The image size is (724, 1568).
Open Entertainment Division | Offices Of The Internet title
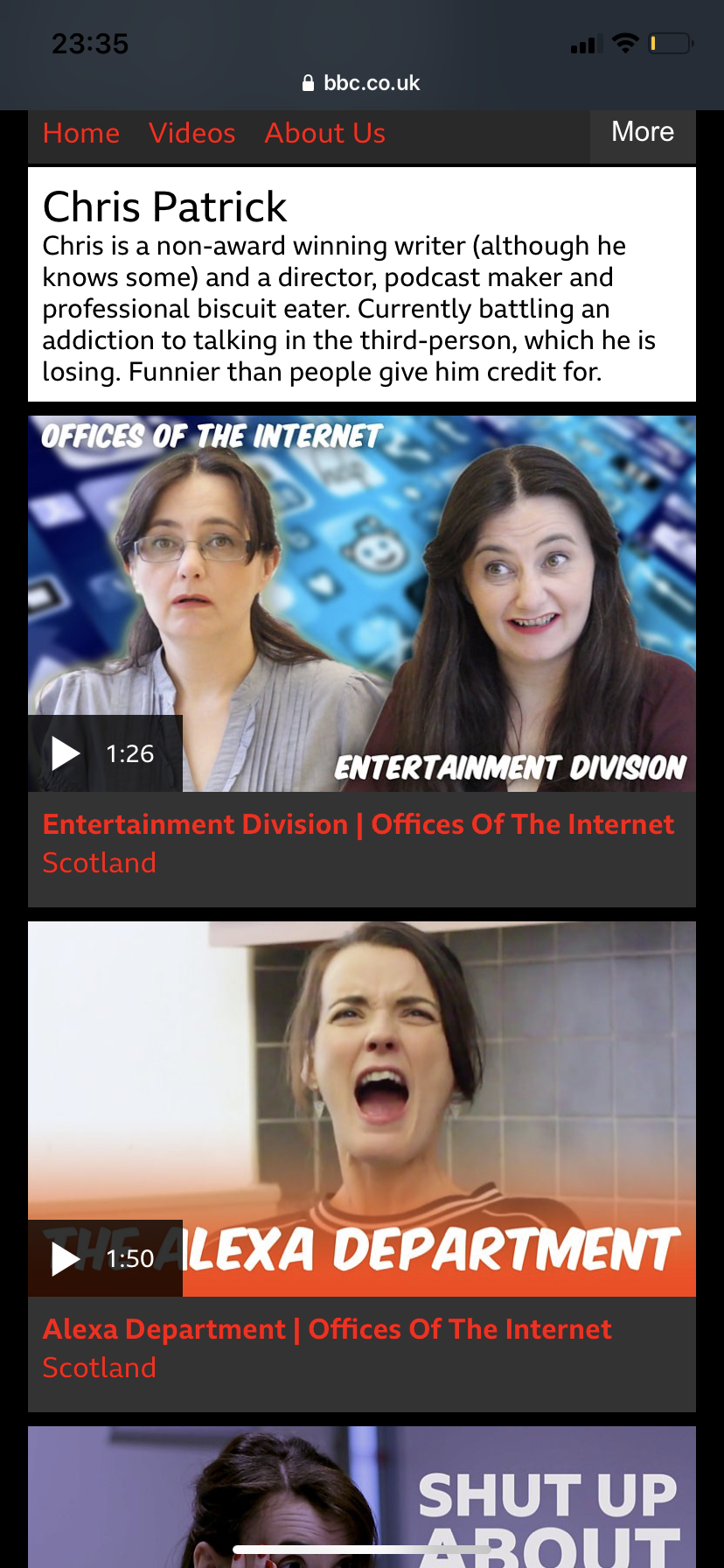click(x=359, y=824)
